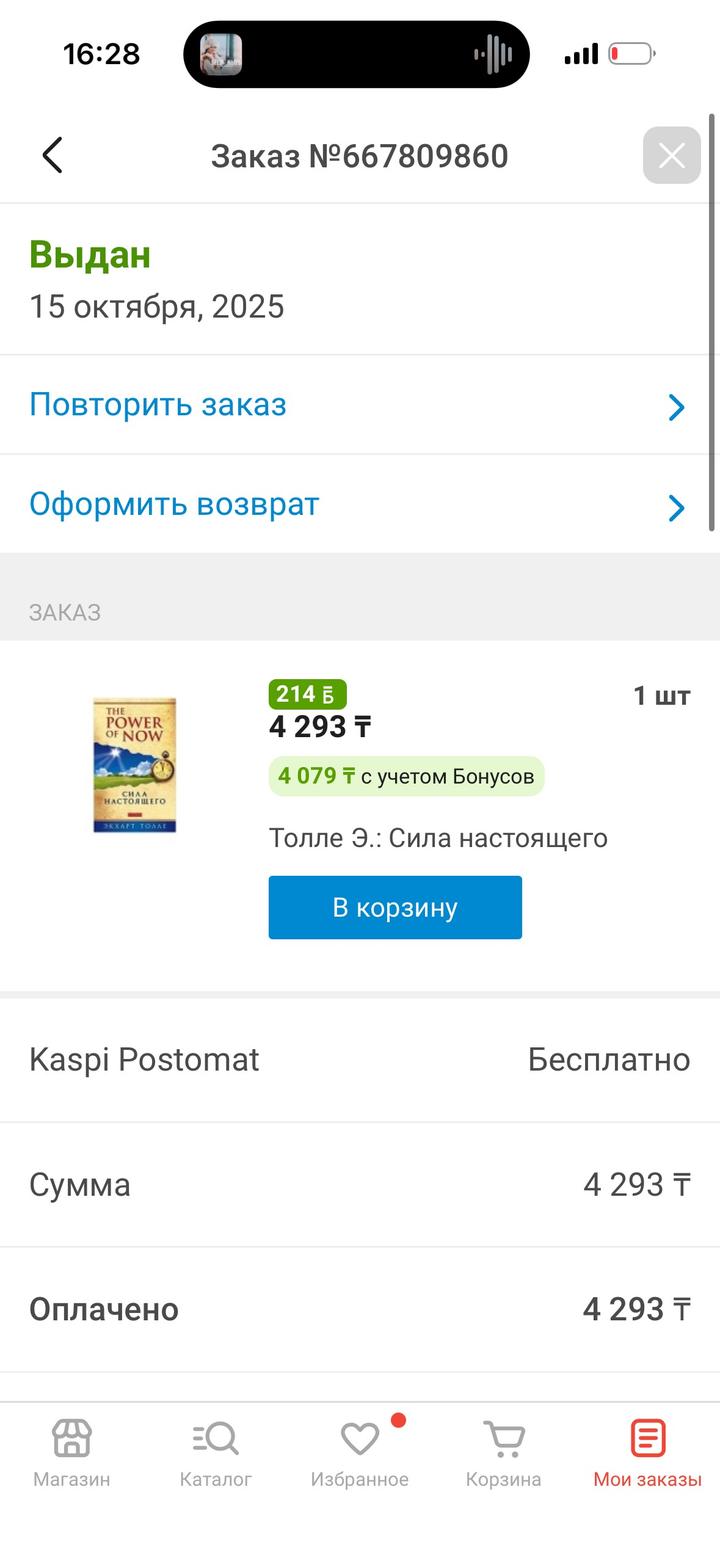Switch to the Магазин tab
The image size is (720, 1561).
click(72, 1452)
